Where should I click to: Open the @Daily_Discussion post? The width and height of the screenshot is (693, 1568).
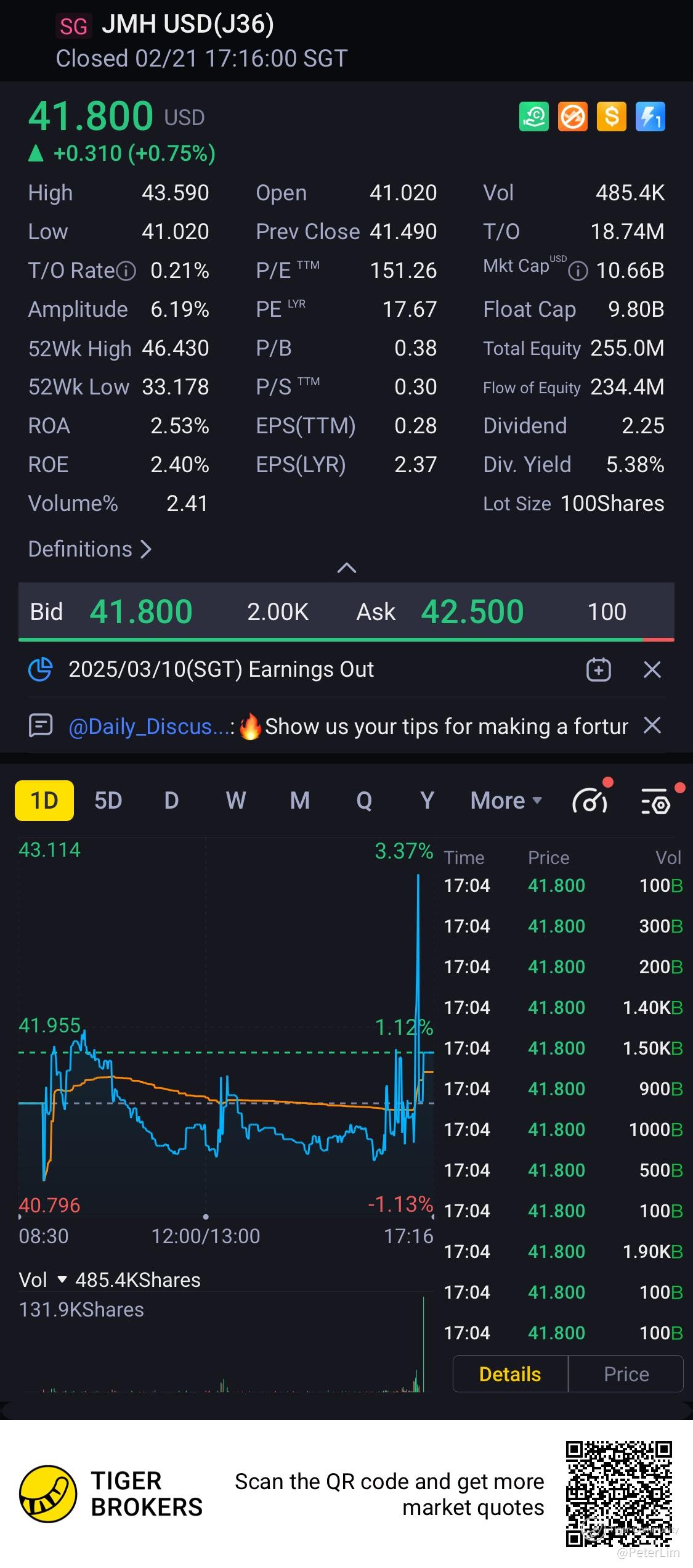(x=348, y=727)
